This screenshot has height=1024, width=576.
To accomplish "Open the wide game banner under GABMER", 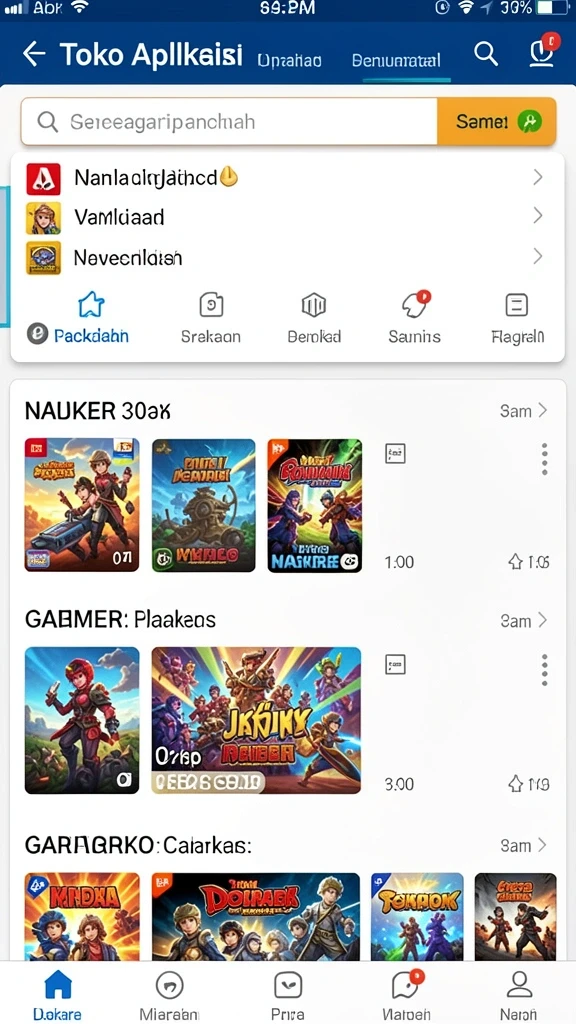I will point(256,720).
